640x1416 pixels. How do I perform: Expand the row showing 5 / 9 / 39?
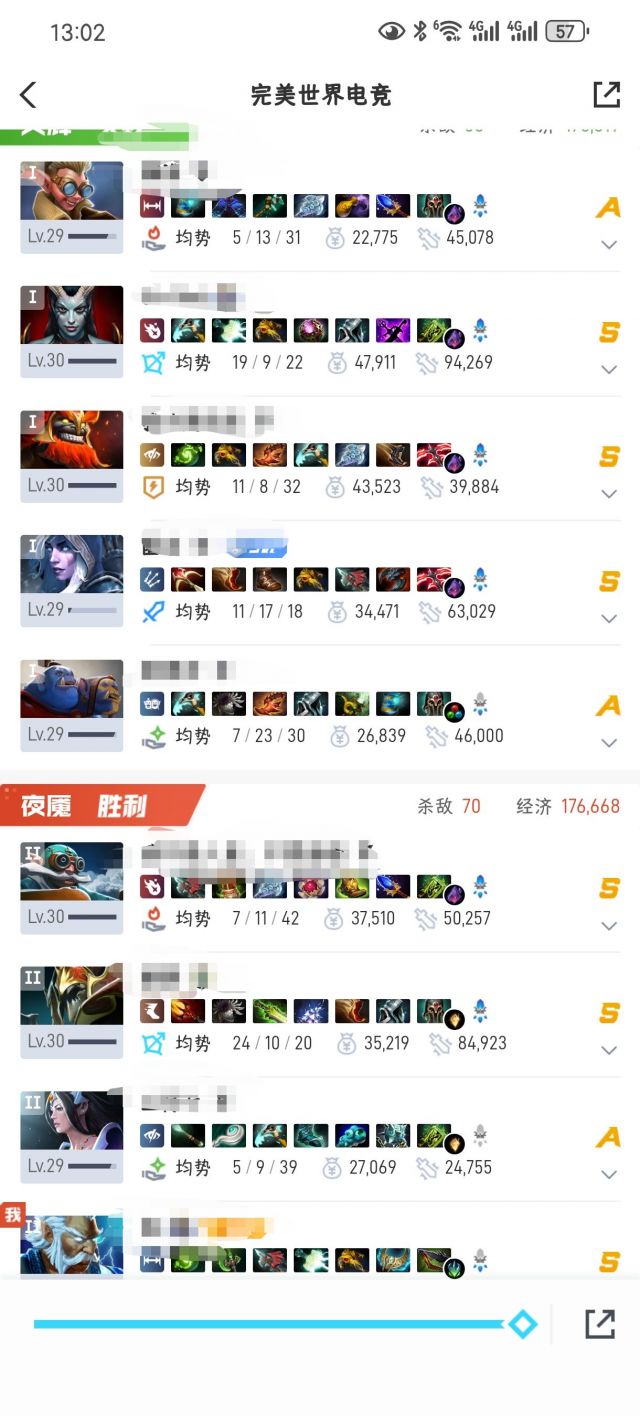tap(609, 1175)
